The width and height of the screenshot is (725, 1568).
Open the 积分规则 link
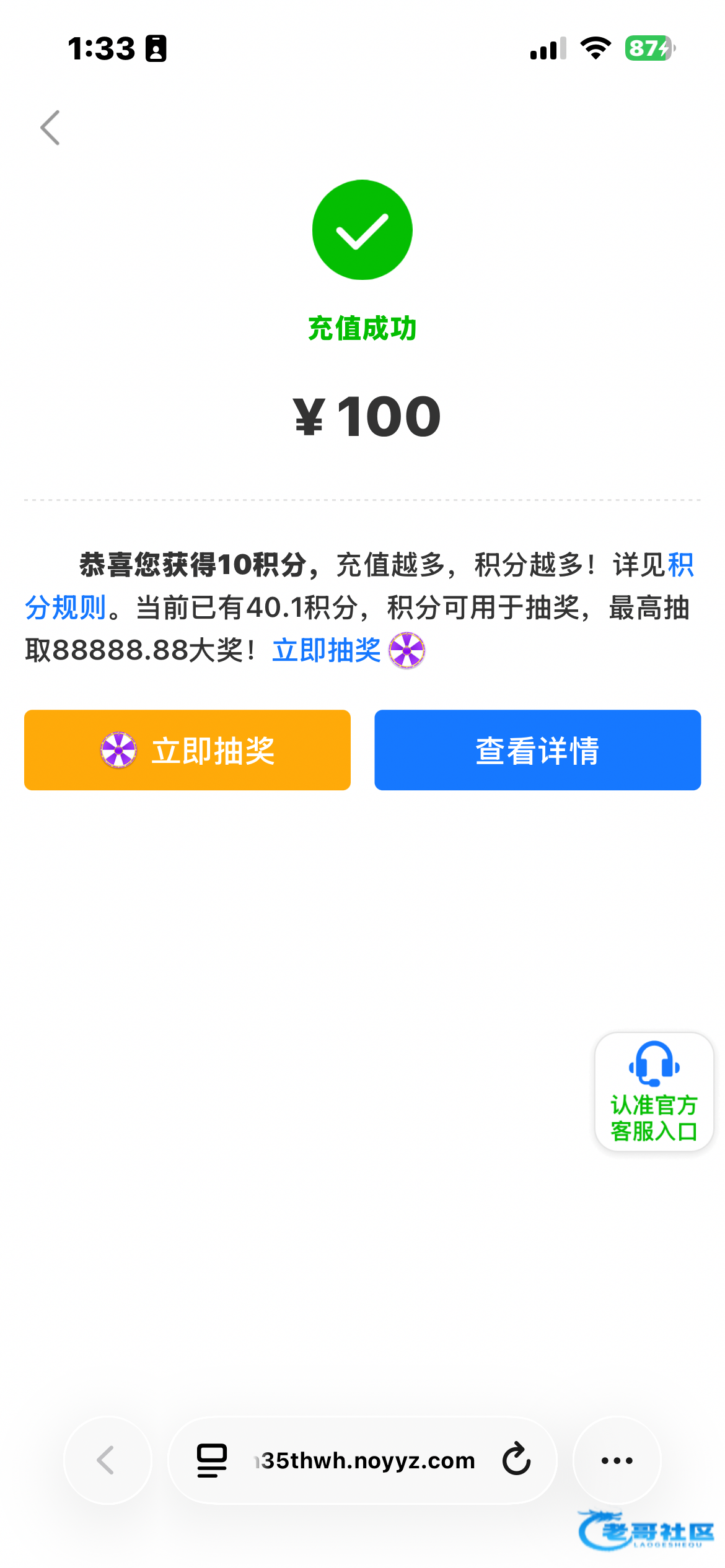[65, 608]
